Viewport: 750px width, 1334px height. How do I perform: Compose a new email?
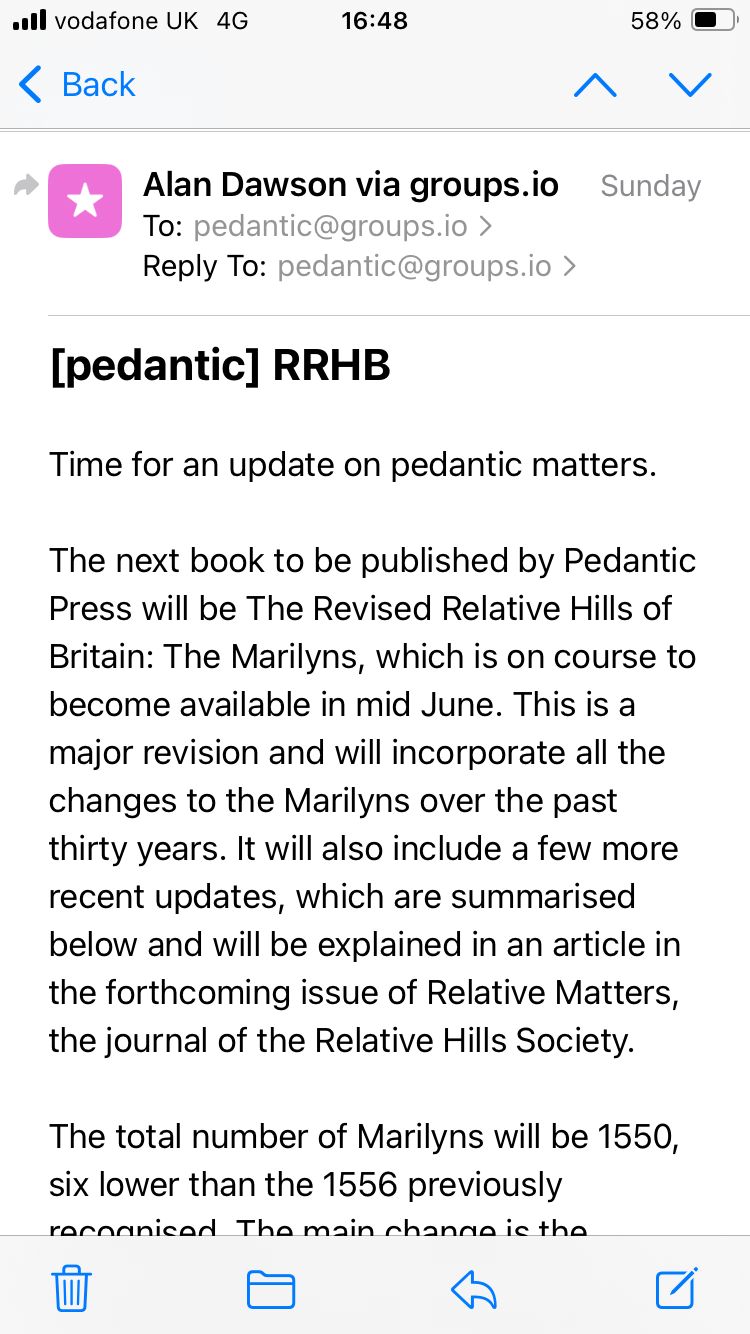[677, 1287]
